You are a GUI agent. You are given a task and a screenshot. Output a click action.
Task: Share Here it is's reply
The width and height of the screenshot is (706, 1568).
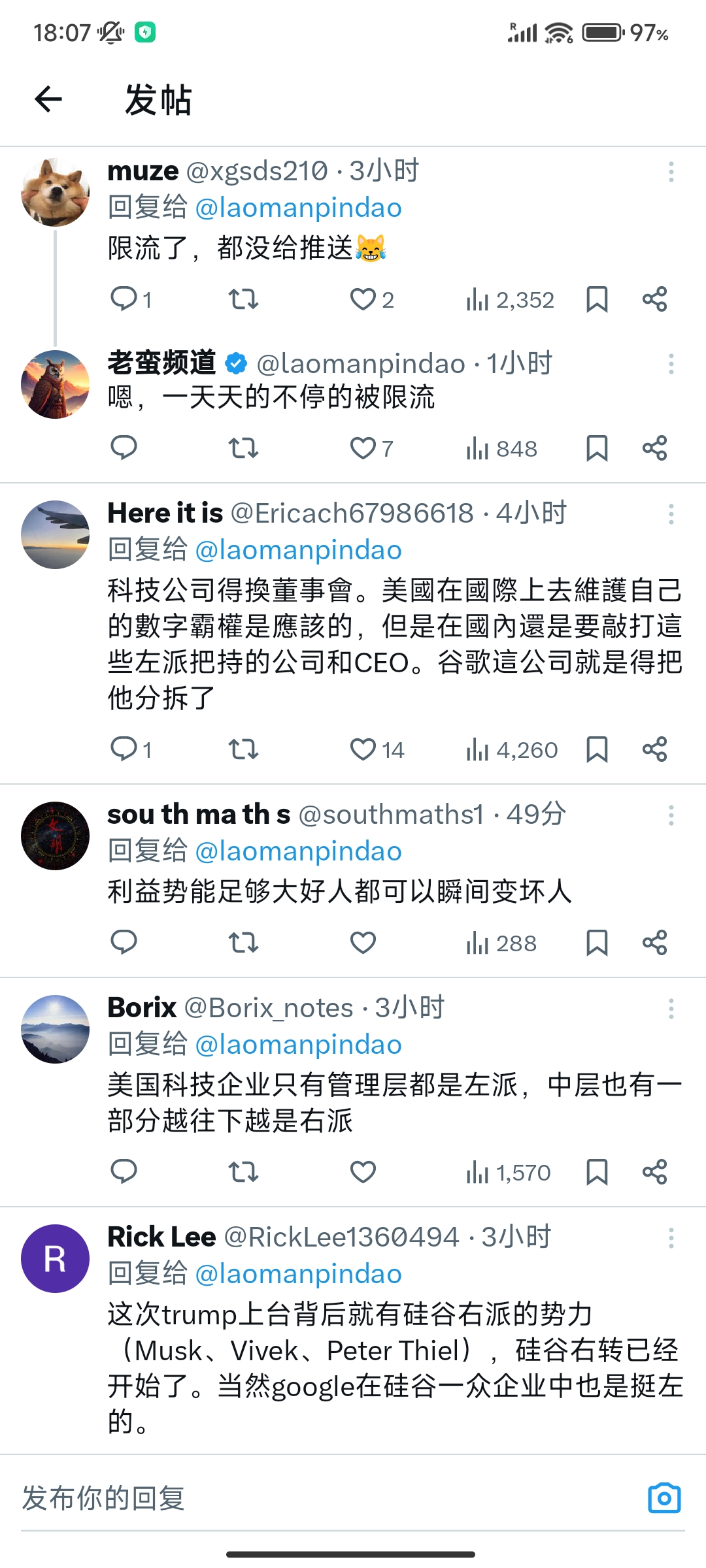coord(654,749)
